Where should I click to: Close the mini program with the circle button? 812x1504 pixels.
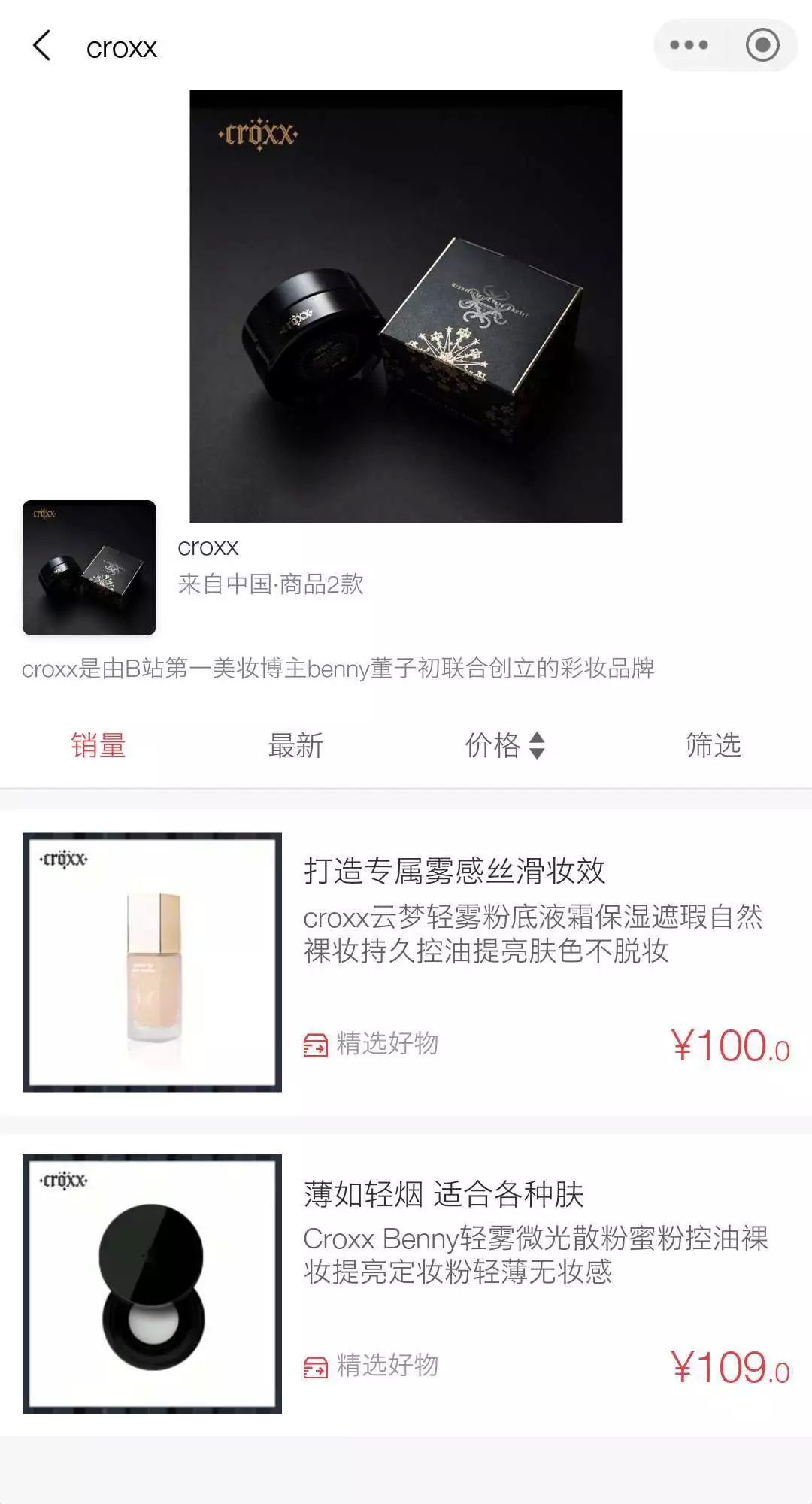tap(762, 45)
